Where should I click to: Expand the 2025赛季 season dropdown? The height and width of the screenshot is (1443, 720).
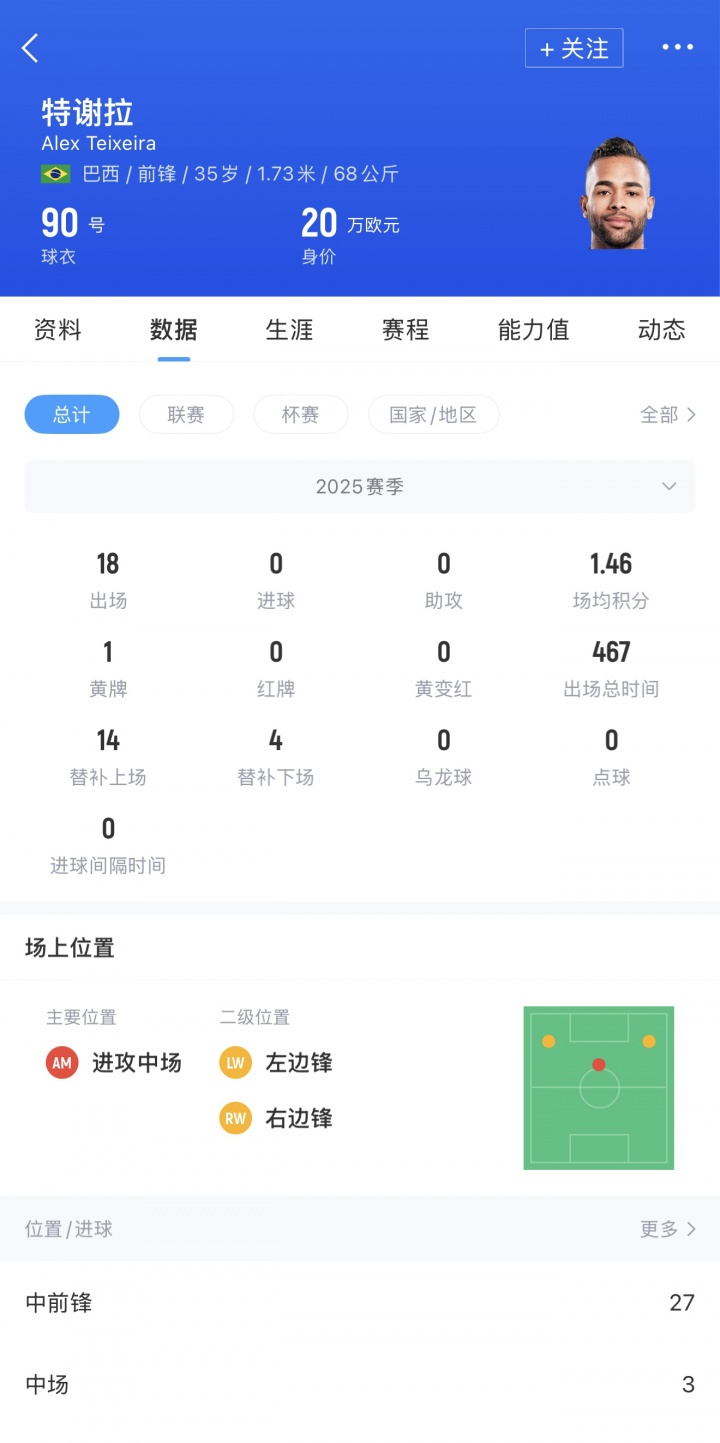point(360,487)
